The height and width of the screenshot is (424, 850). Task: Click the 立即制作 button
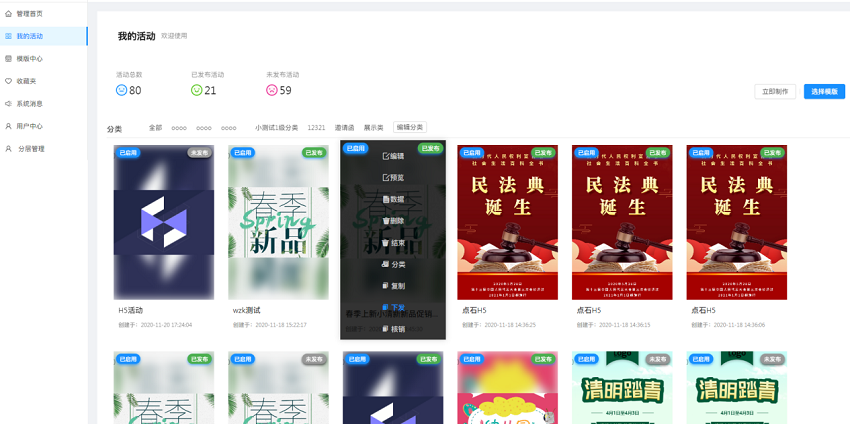point(775,91)
